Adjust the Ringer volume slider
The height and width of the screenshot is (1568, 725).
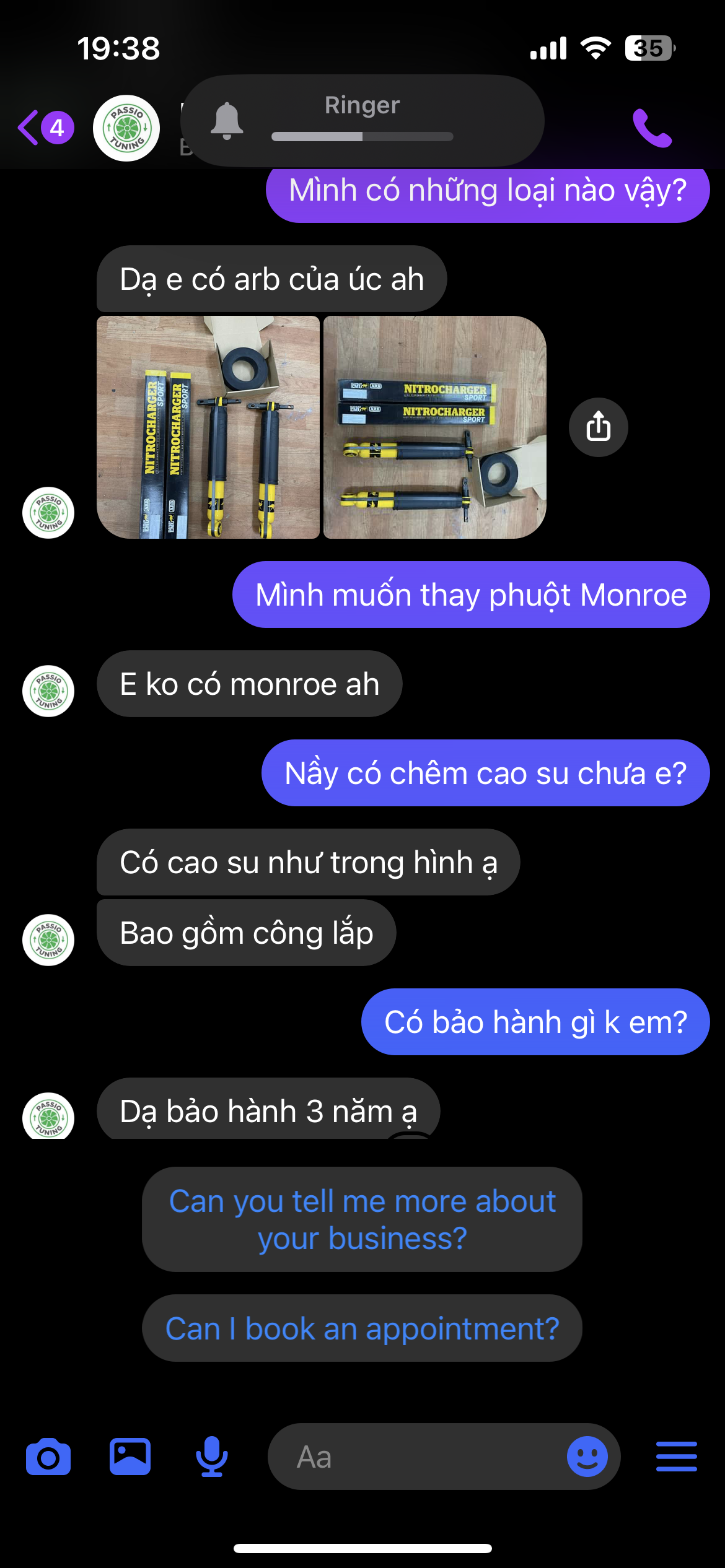362,137
